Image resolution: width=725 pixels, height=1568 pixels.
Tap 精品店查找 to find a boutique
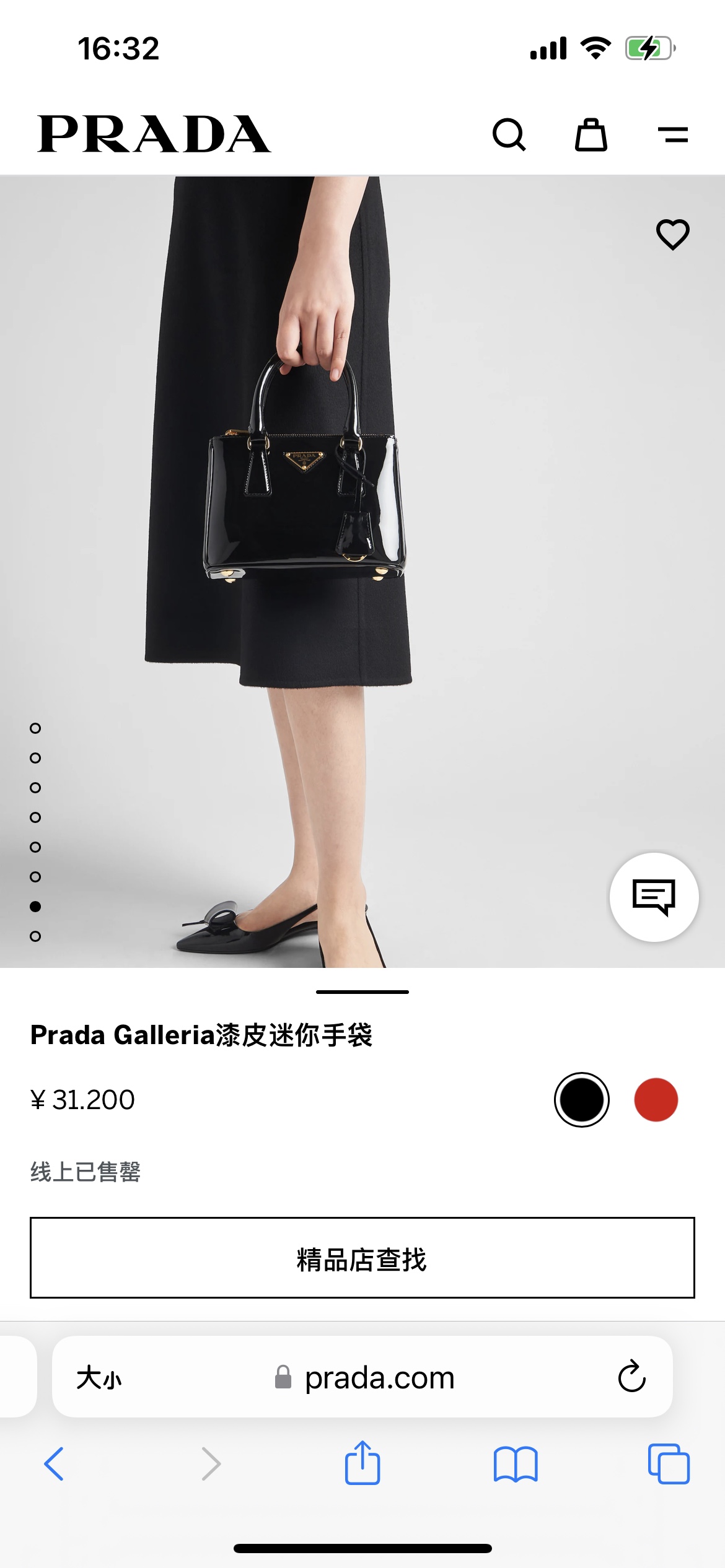pyautogui.click(x=362, y=1258)
